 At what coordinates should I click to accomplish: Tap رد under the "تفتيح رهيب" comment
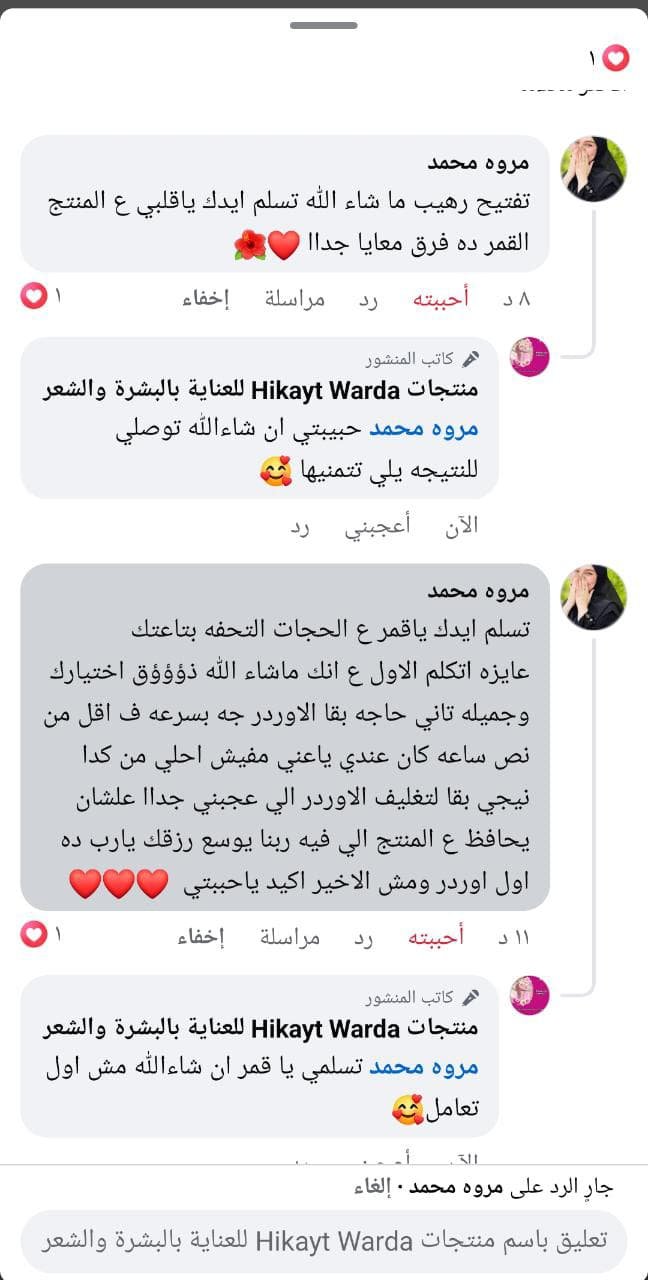pyautogui.click(x=369, y=299)
